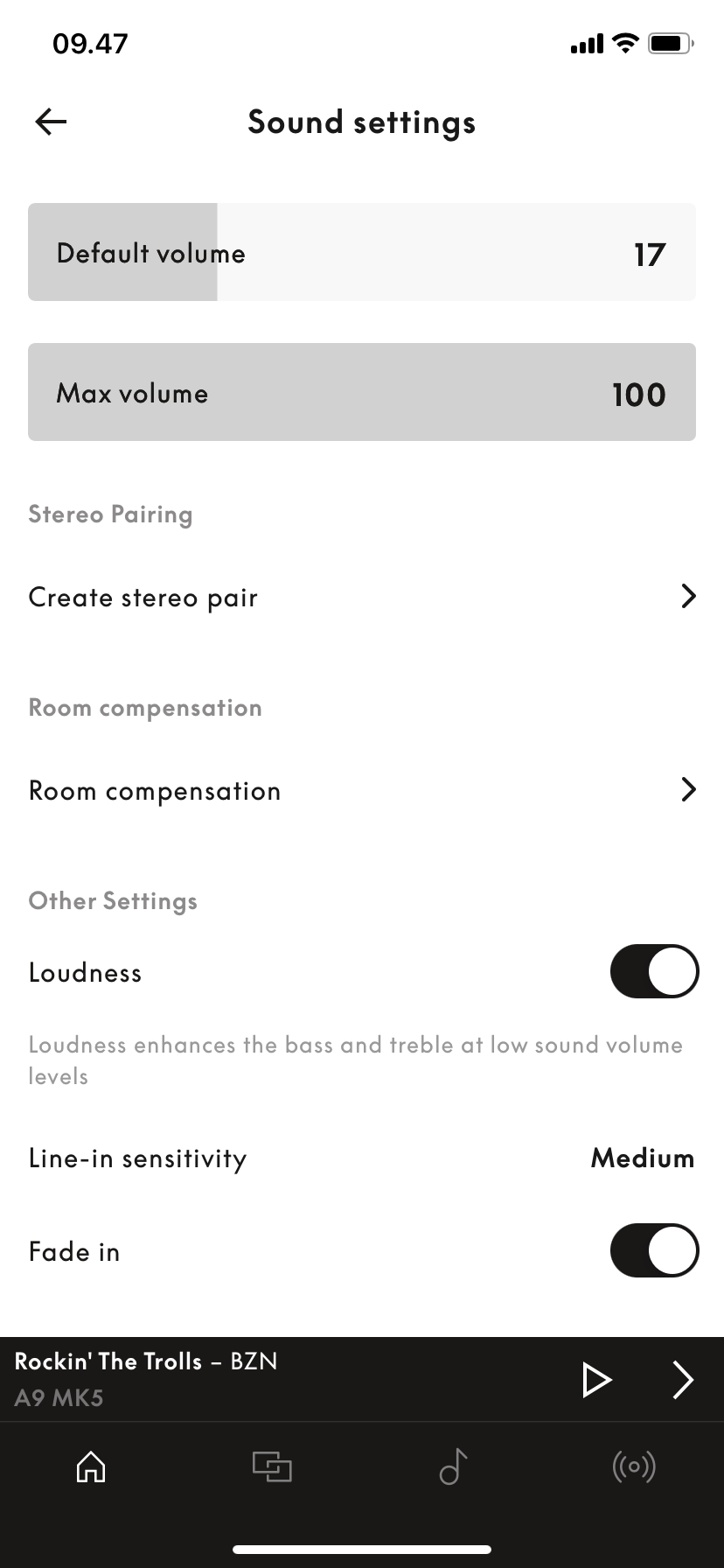Disable the Fade in switch

pyautogui.click(x=654, y=1250)
